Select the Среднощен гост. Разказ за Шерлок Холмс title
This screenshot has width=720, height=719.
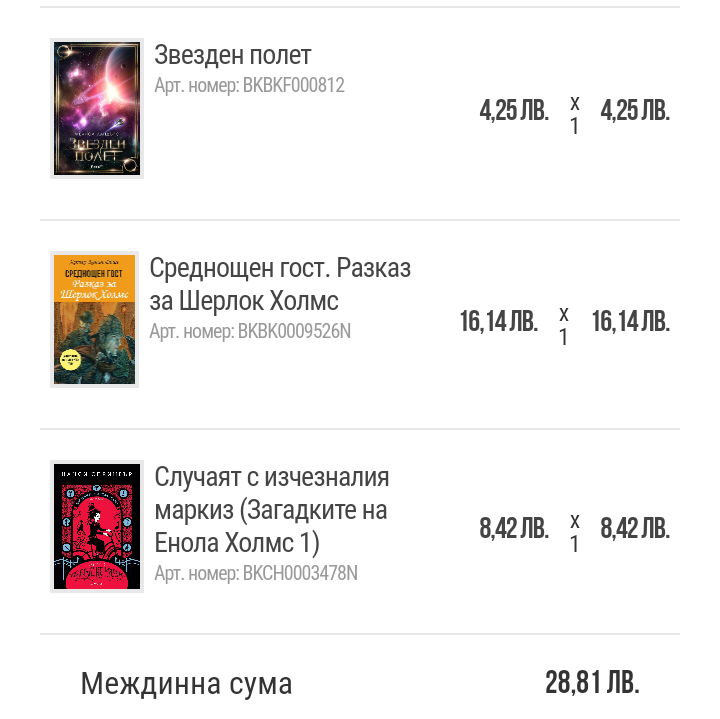(x=280, y=284)
